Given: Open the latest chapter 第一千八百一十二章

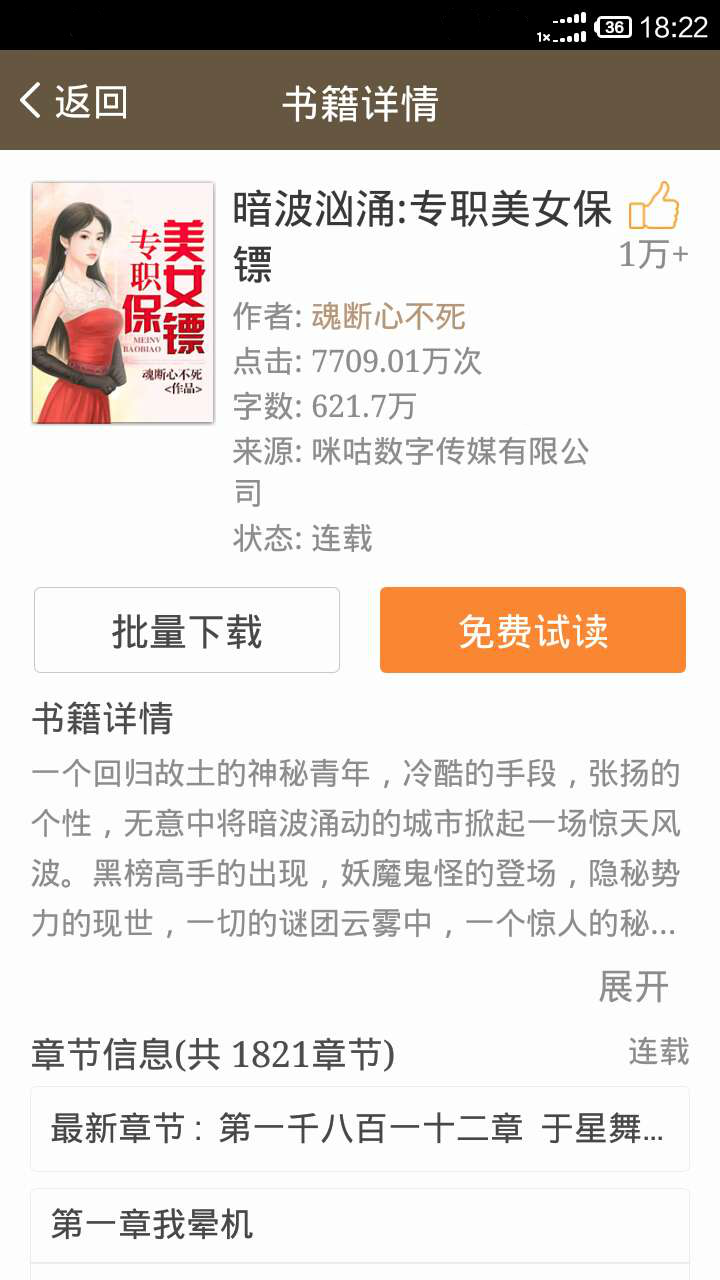Looking at the screenshot, I should tap(359, 1129).
